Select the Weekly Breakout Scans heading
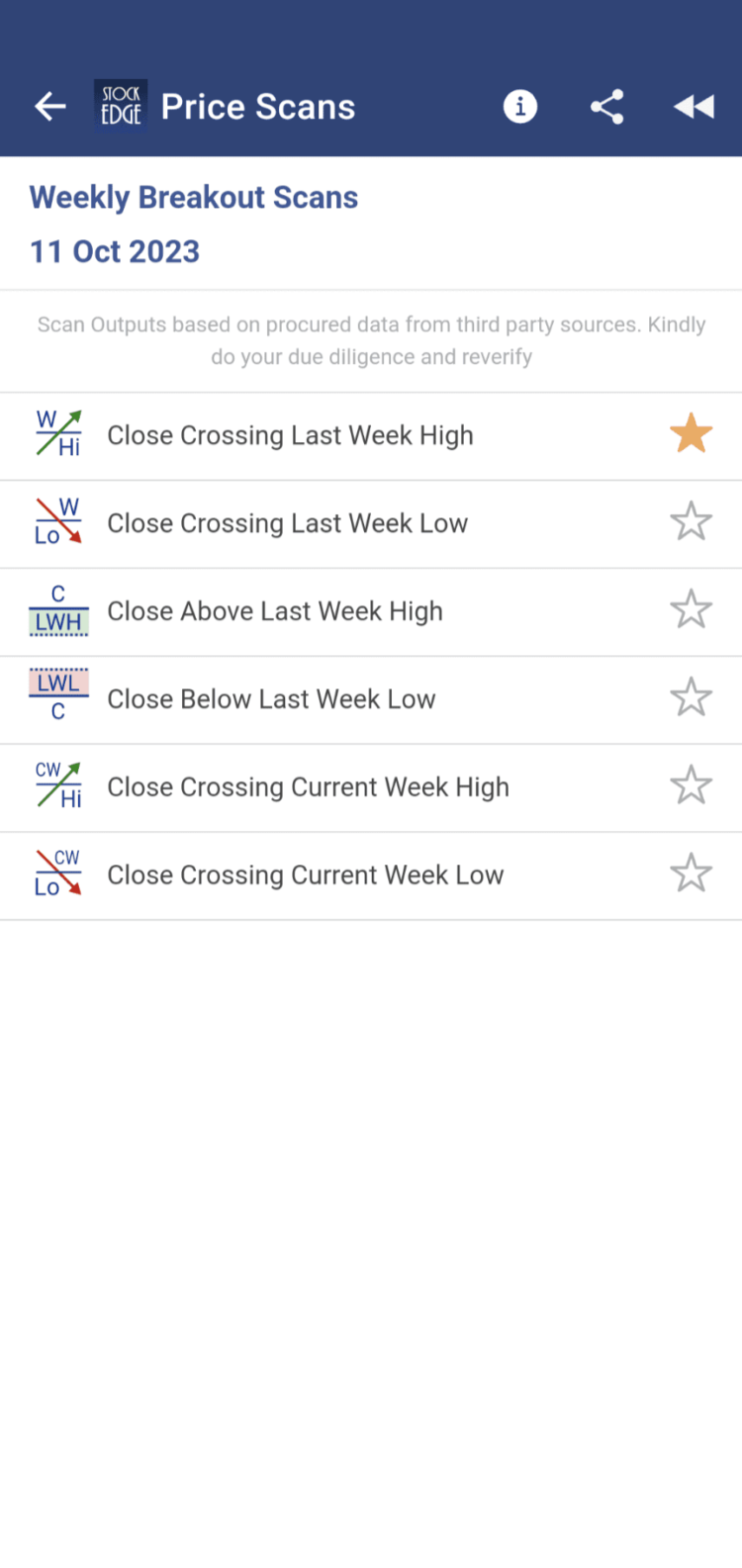The image size is (742, 1568). tap(194, 197)
